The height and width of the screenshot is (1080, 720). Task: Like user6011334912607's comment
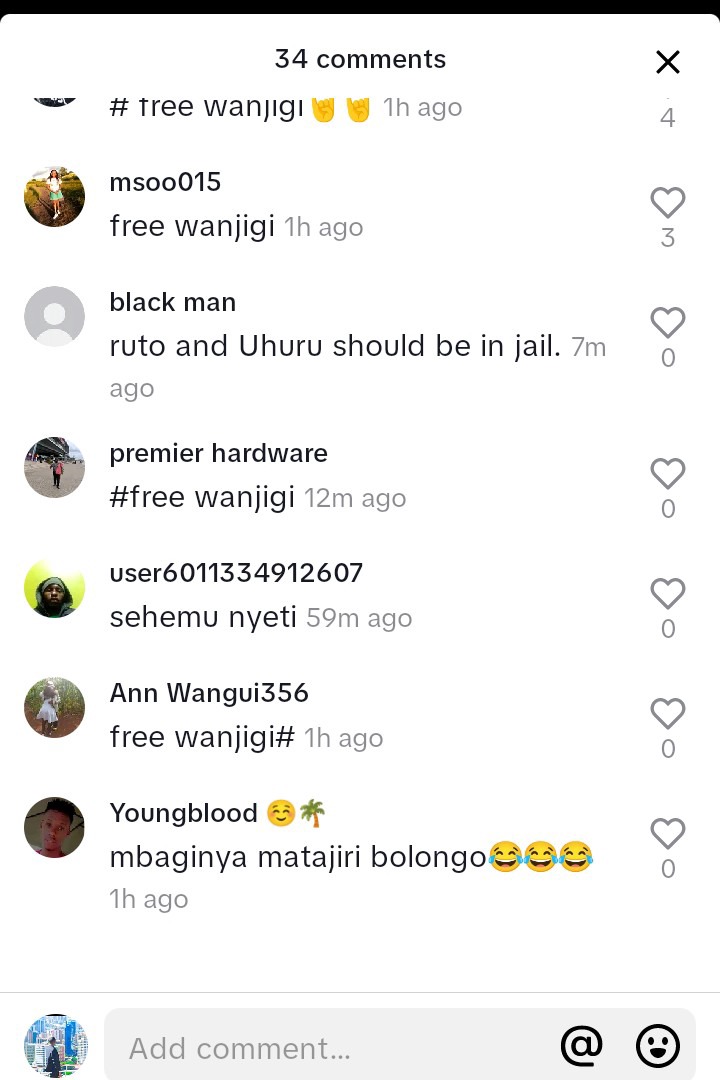pyautogui.click(x=667, y=594)
